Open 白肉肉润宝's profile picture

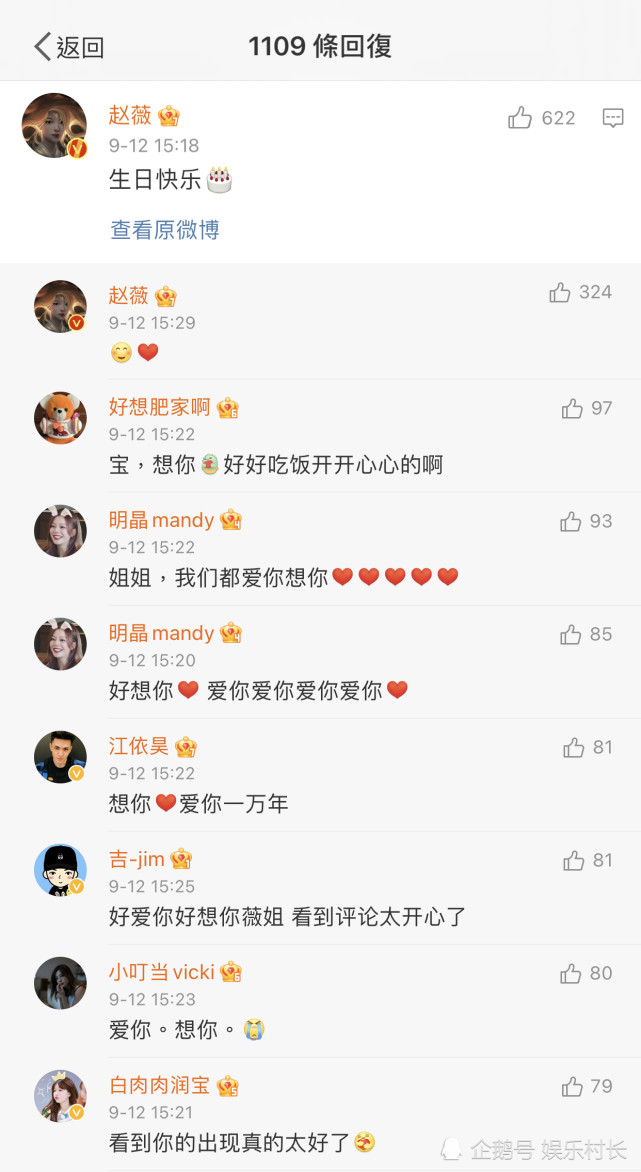(x=60, y=1096)
